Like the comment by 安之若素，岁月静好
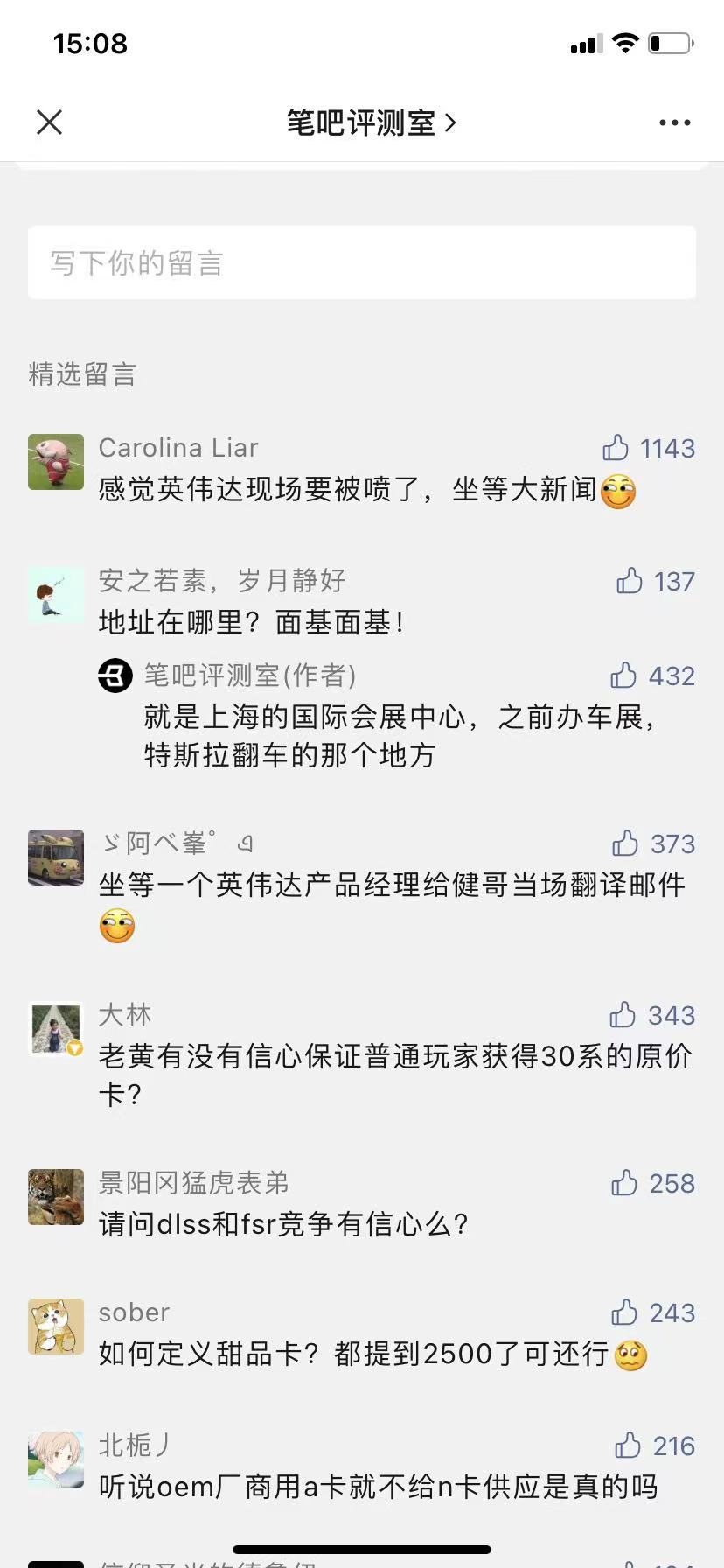724x1568 pixels. click(x=630, y=581)
